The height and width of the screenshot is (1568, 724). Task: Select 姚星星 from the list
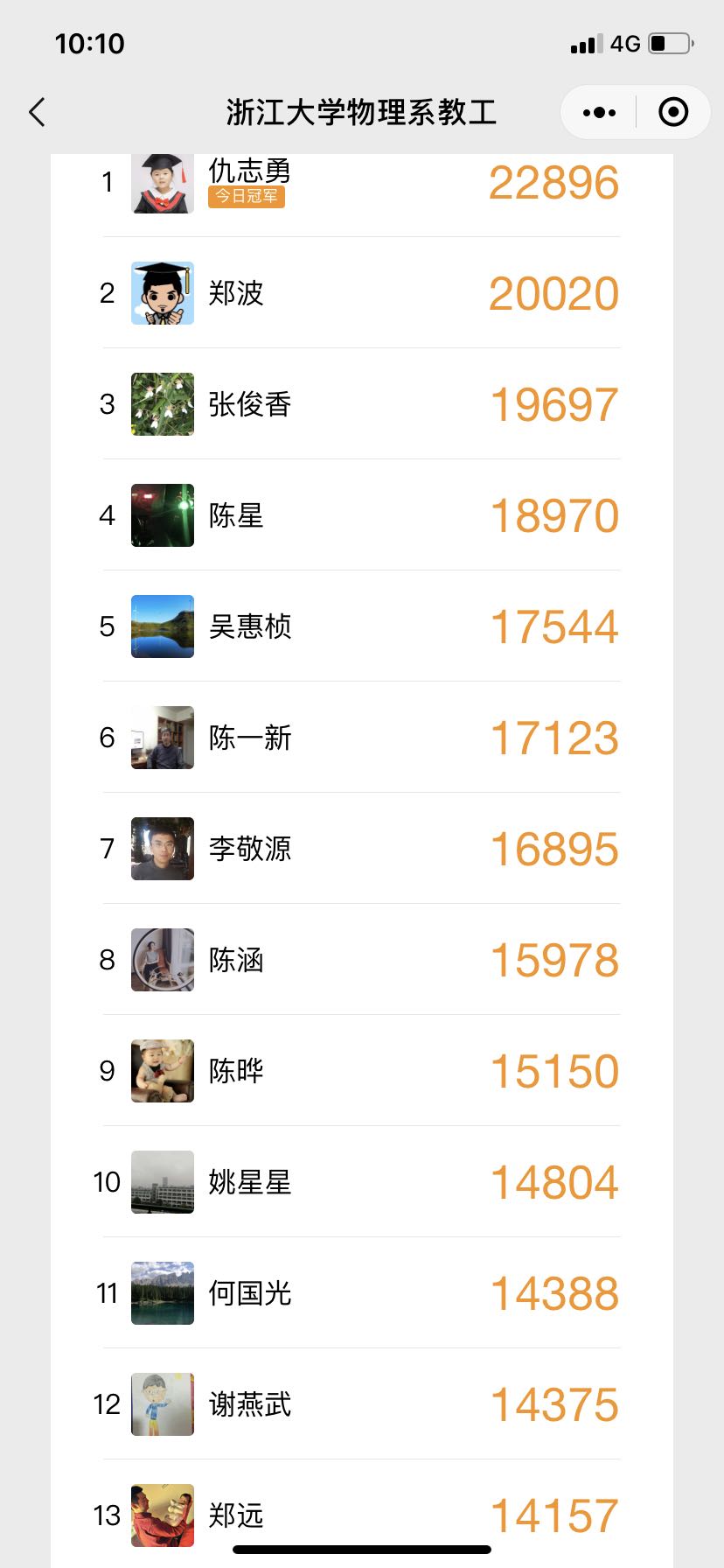[x=361, y=1182]
